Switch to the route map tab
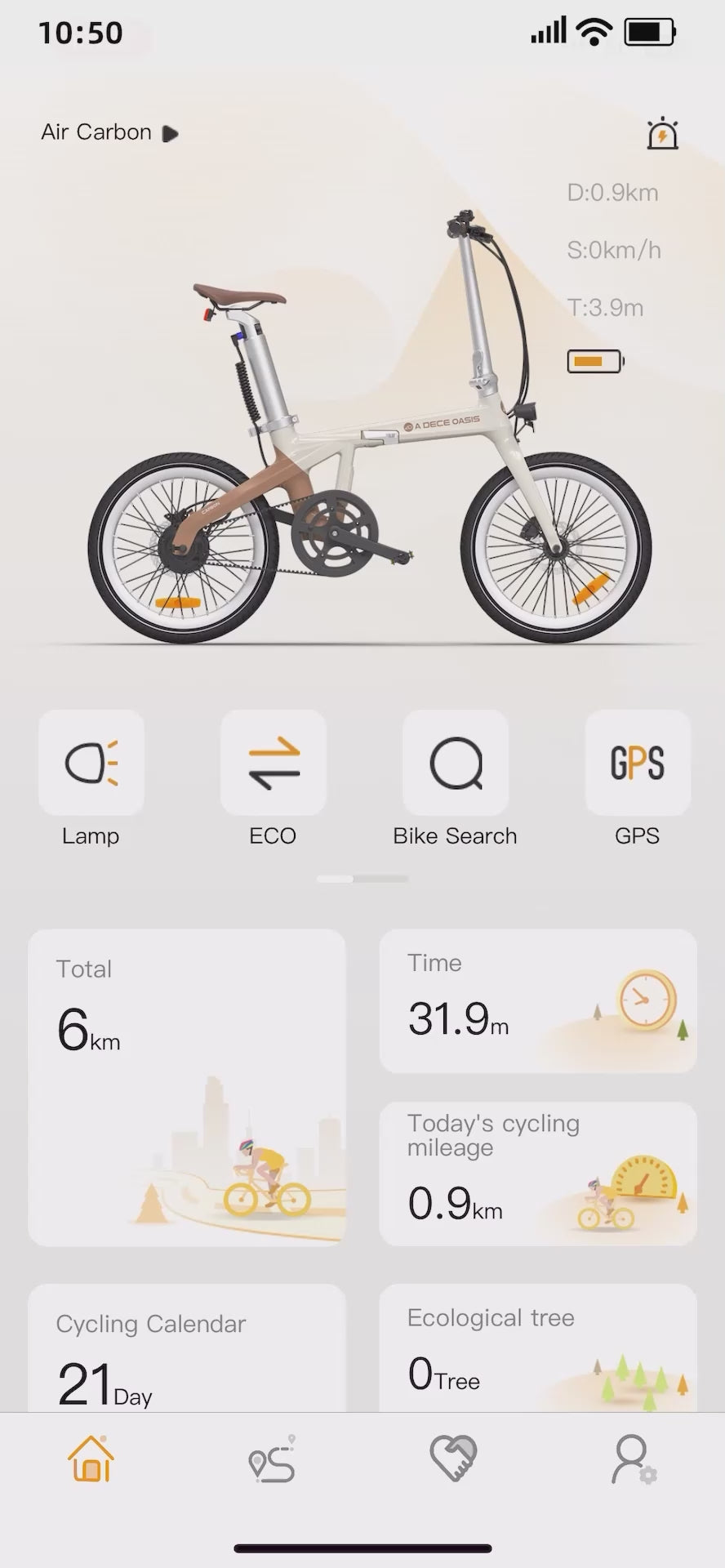The image size is (725, 1568). (272, 1459)
